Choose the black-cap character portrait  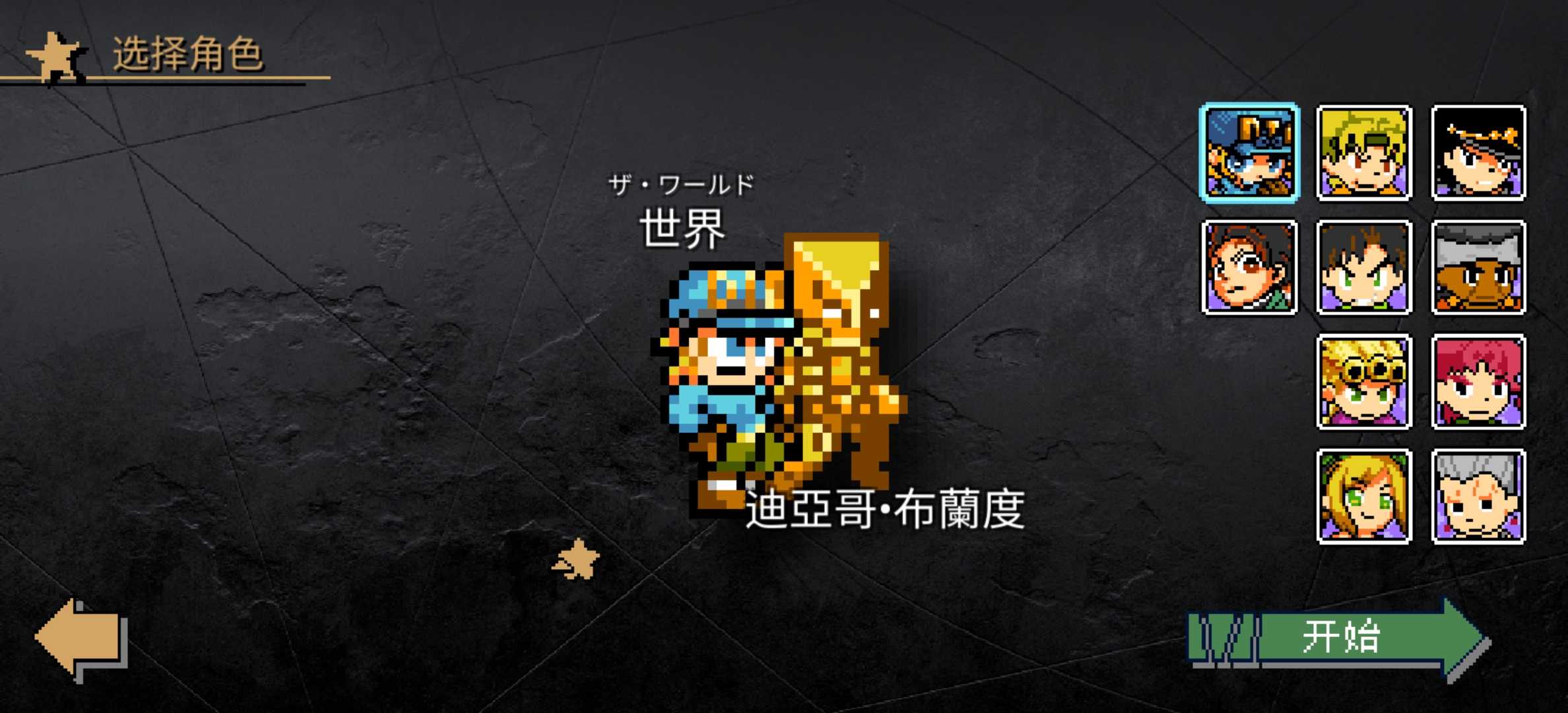[x=1478, y=153]
